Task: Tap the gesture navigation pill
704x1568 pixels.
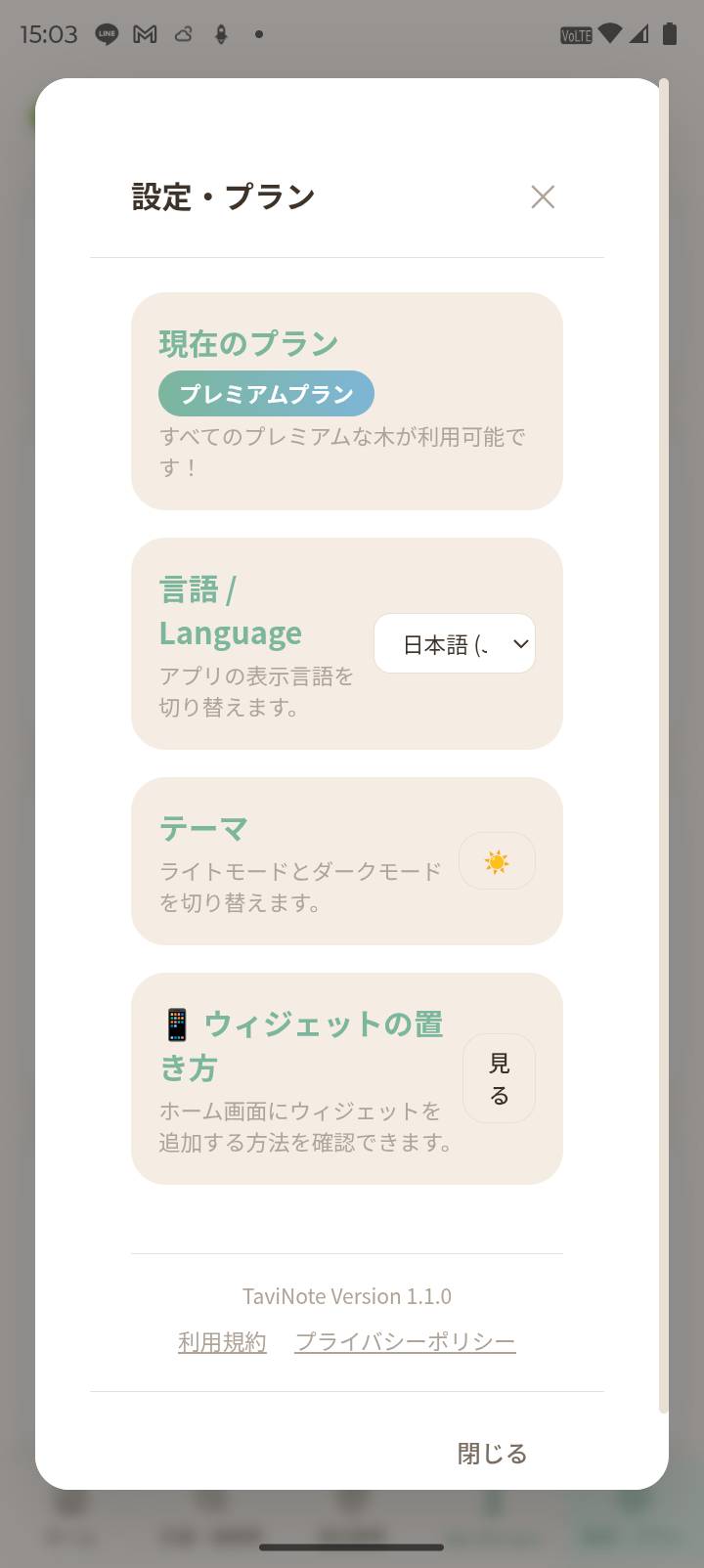Action: 352,1547
